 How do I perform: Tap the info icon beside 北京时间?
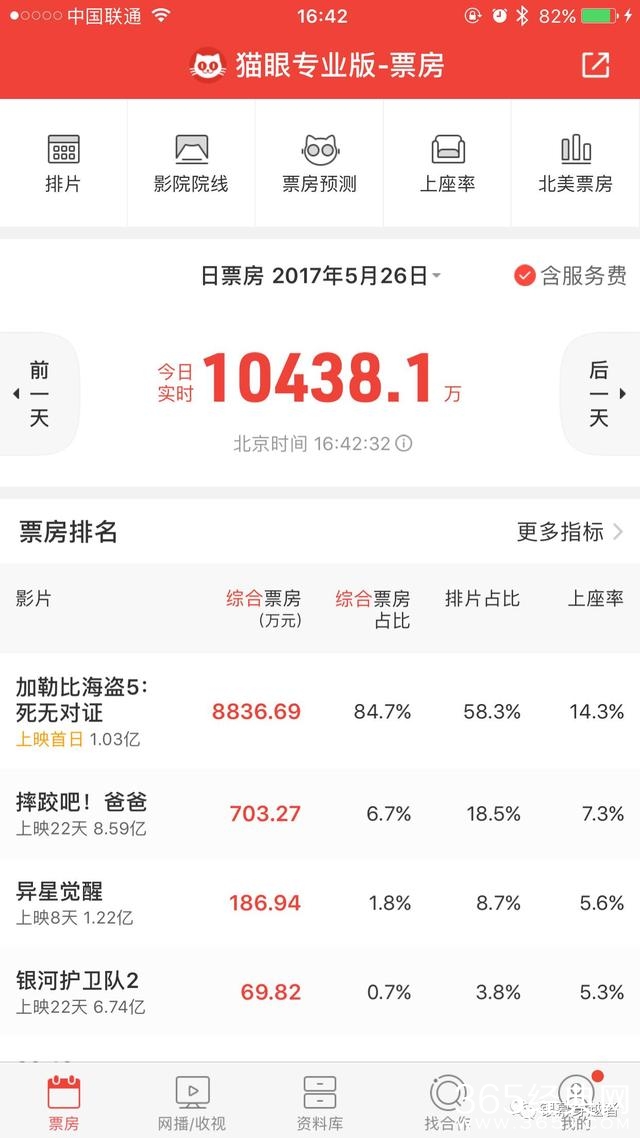pyautogui.click(x=405, y=443)
